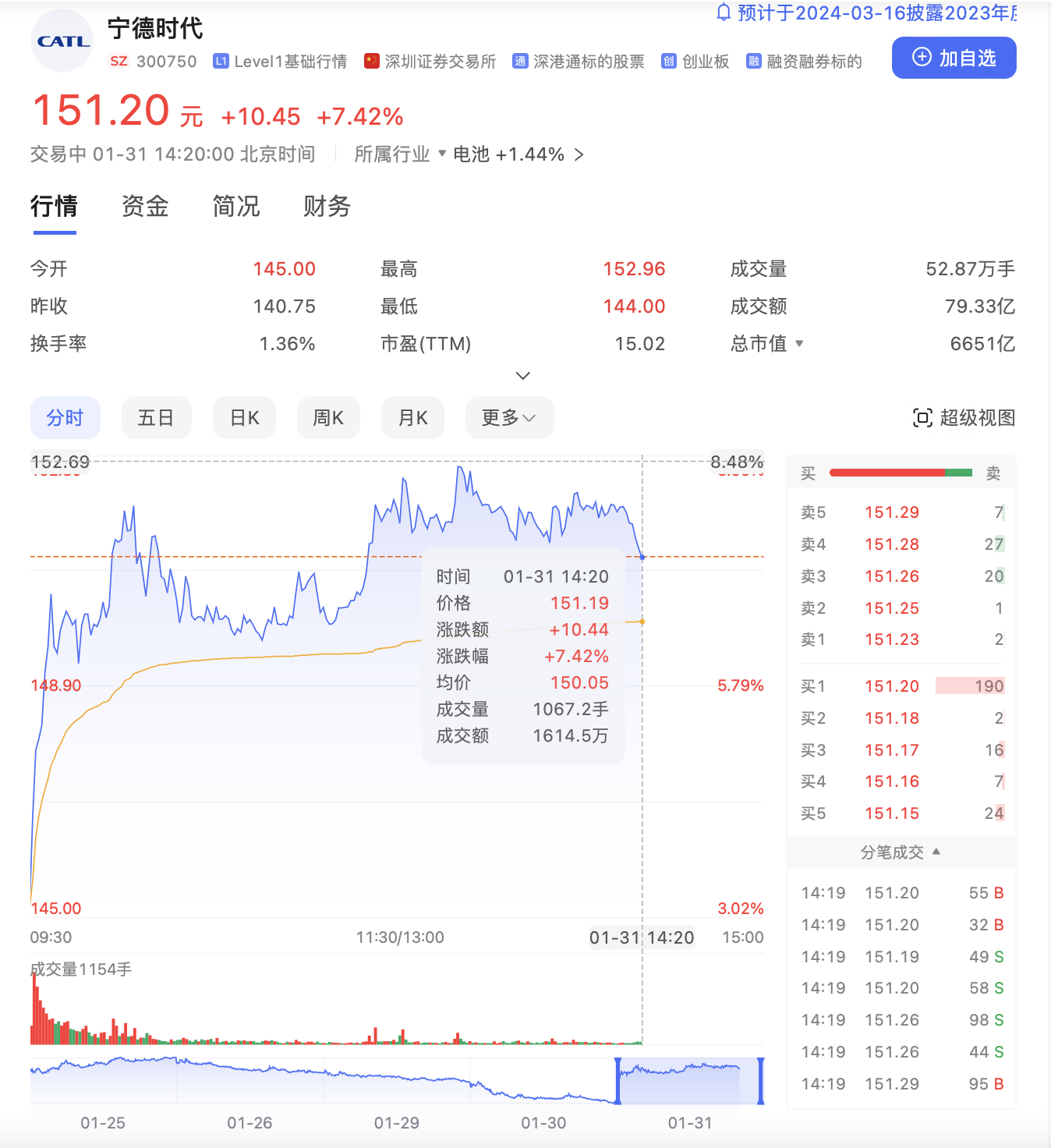The image size is (1051, 1148).
Task: Collapse the 分笔成交 trade list
Action: click(x=901, y=852)
